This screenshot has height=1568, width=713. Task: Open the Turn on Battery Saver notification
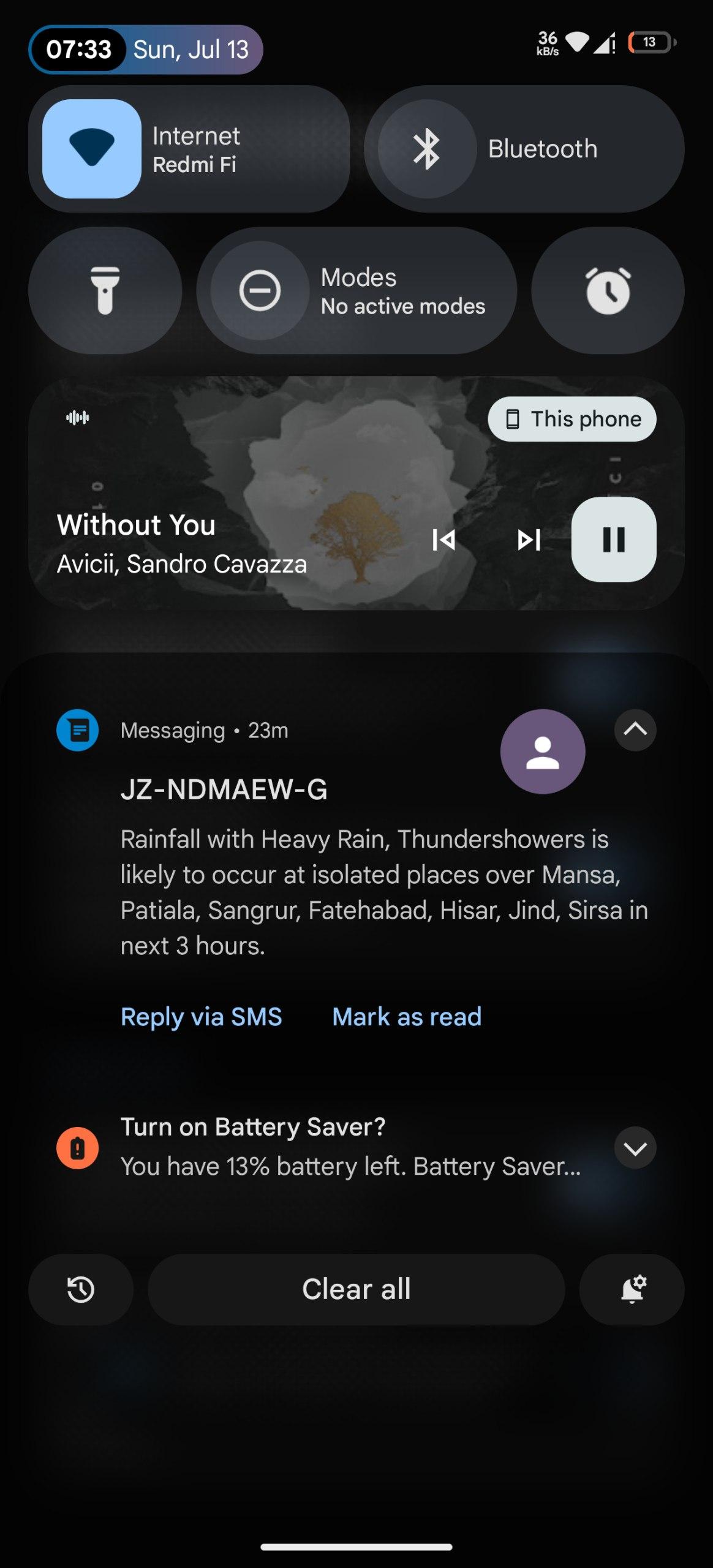coord(350,1147)
